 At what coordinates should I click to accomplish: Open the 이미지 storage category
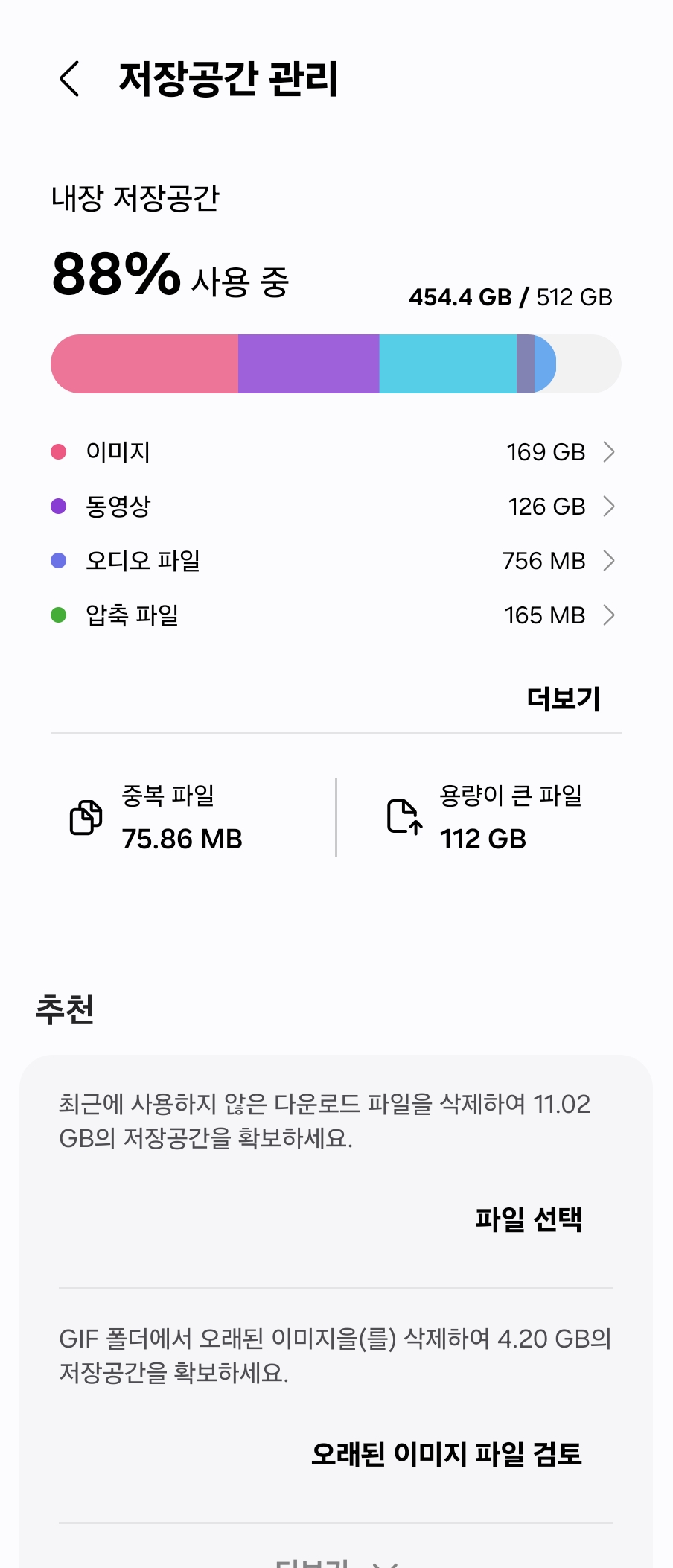pos(336,452)
